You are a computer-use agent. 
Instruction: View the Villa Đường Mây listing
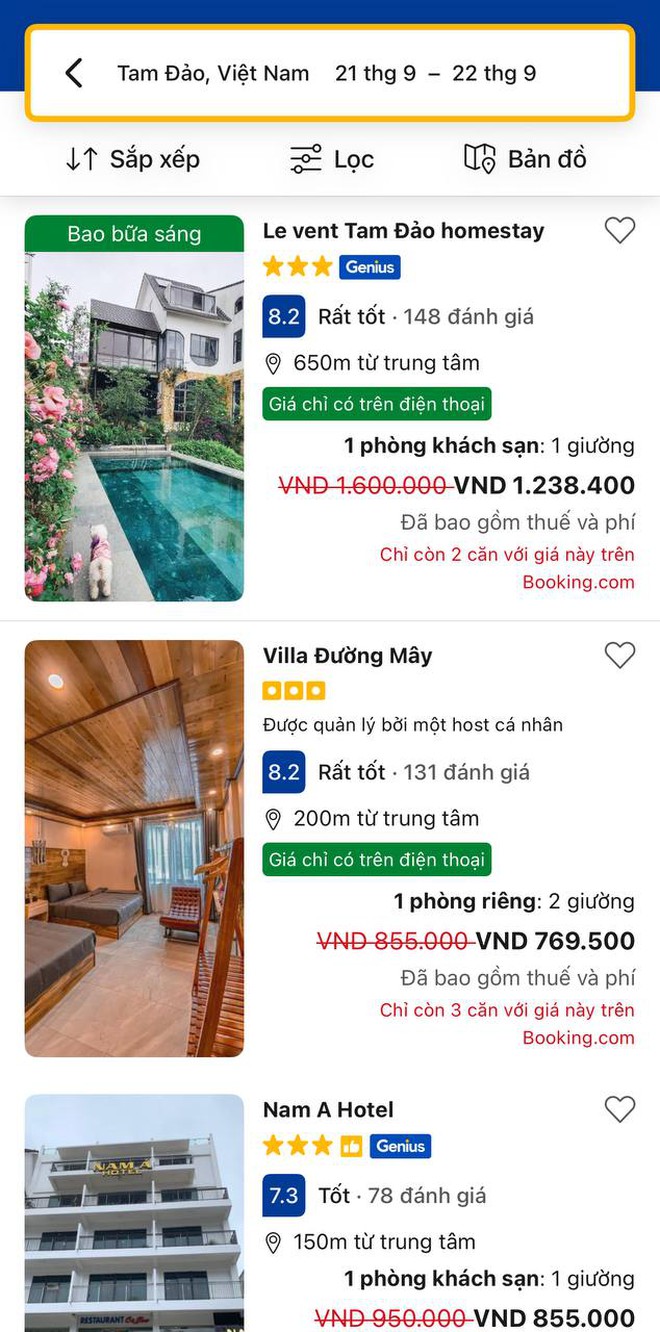coord(347,656)
